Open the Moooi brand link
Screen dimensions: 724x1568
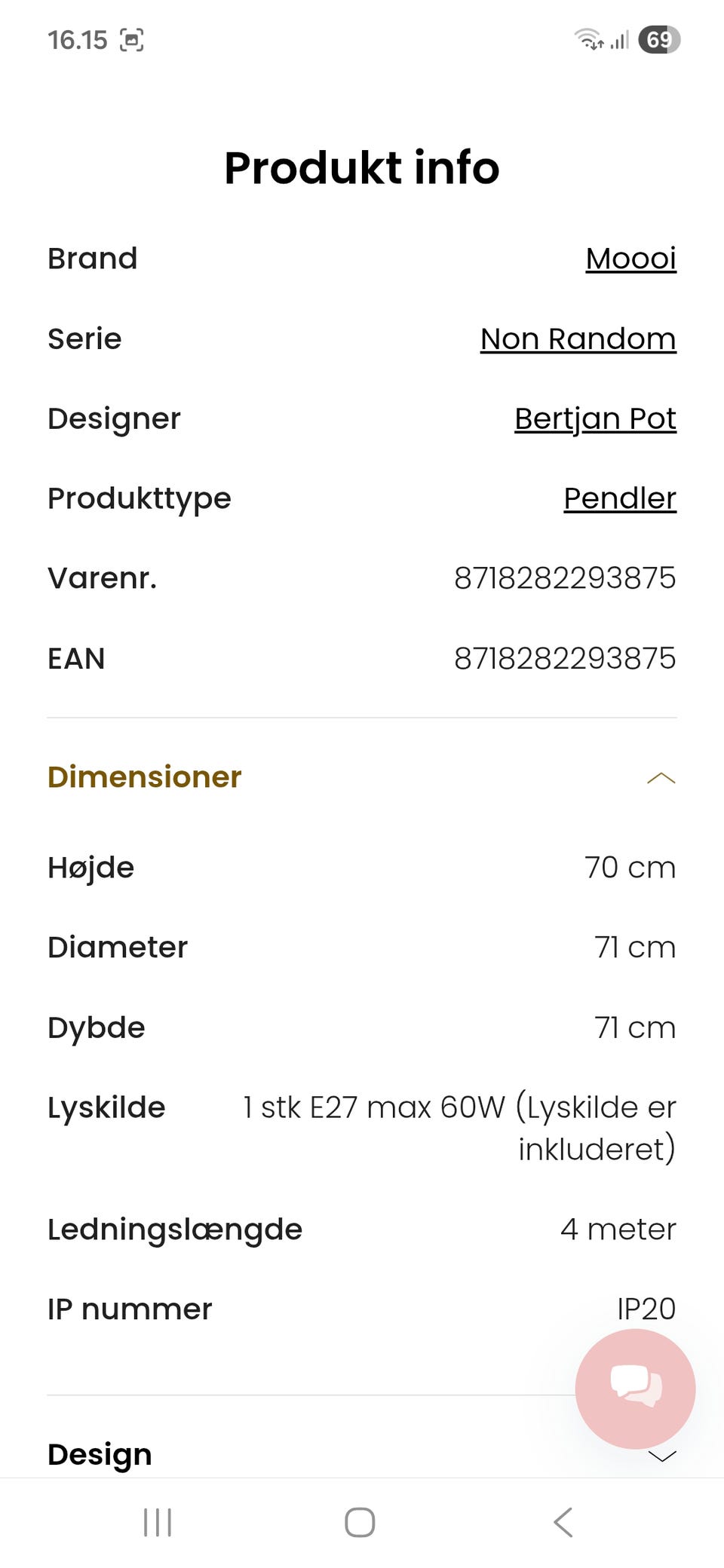[x=630, y=259]
